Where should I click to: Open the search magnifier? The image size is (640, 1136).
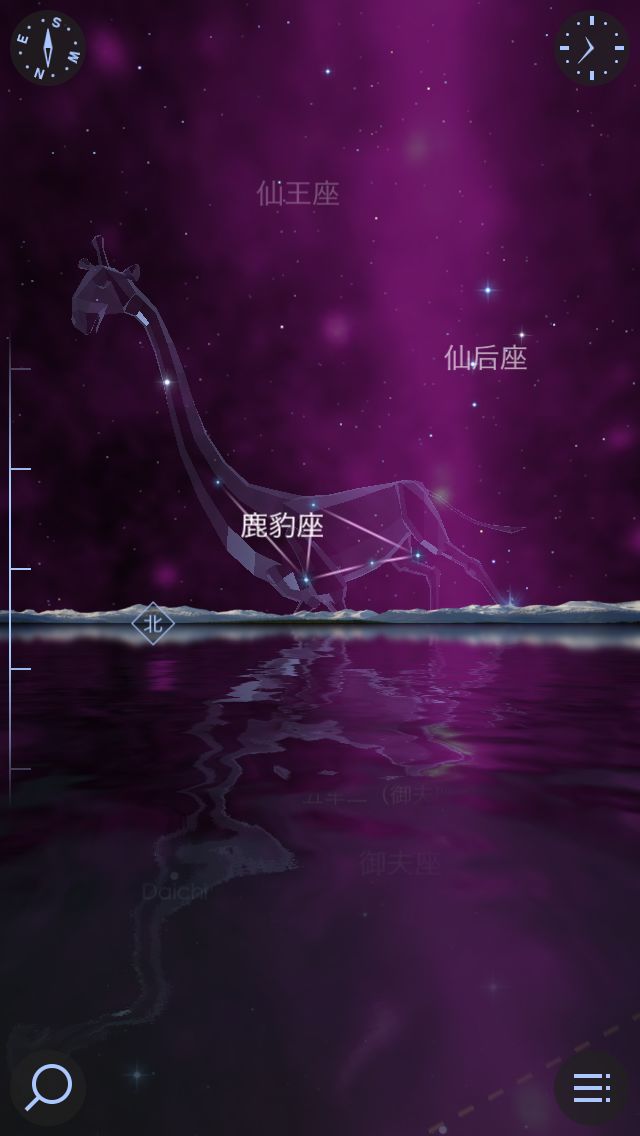click(x=48, y=1087)
